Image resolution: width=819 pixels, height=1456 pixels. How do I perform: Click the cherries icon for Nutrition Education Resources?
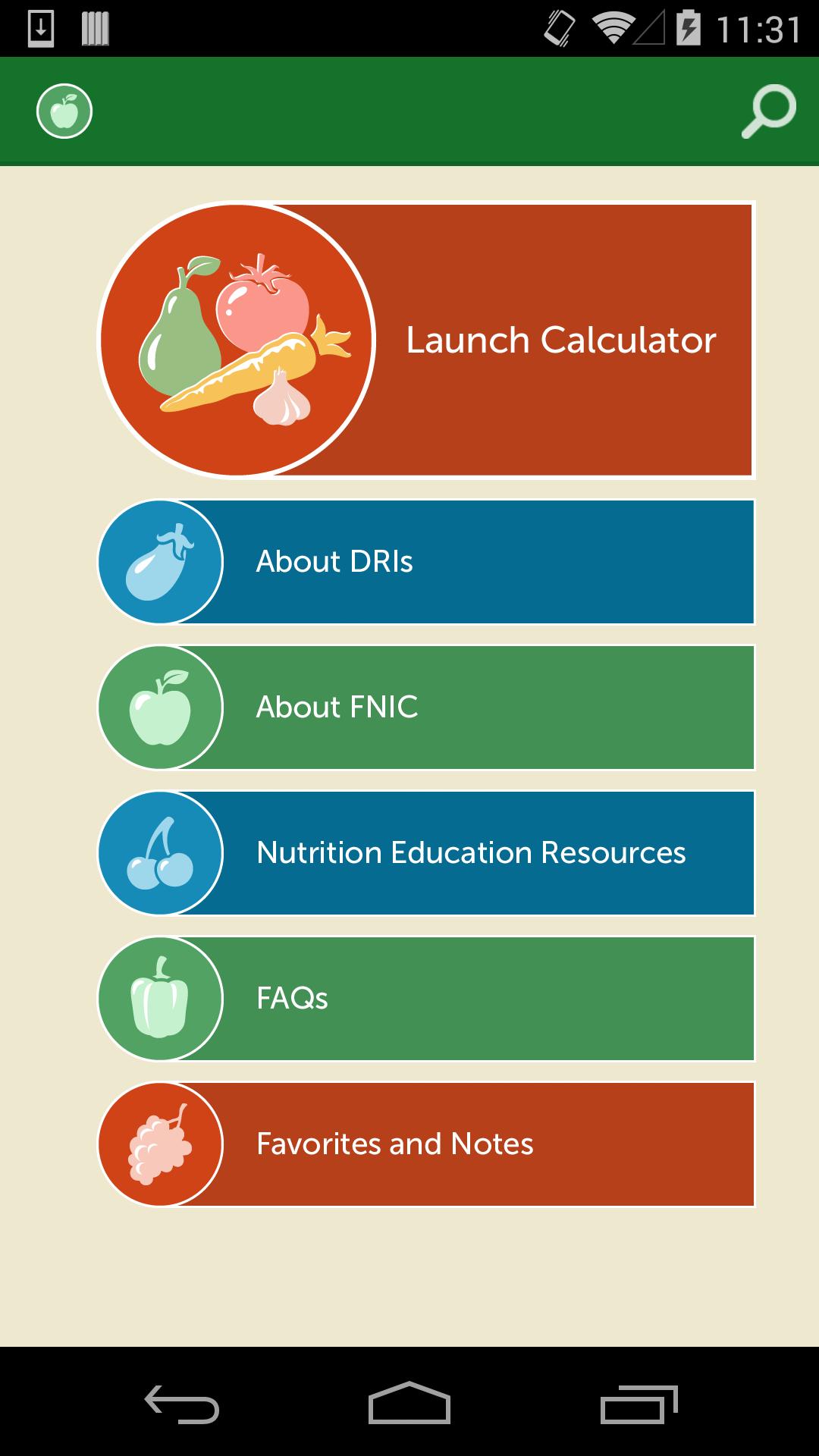click(x=159, y=852)
